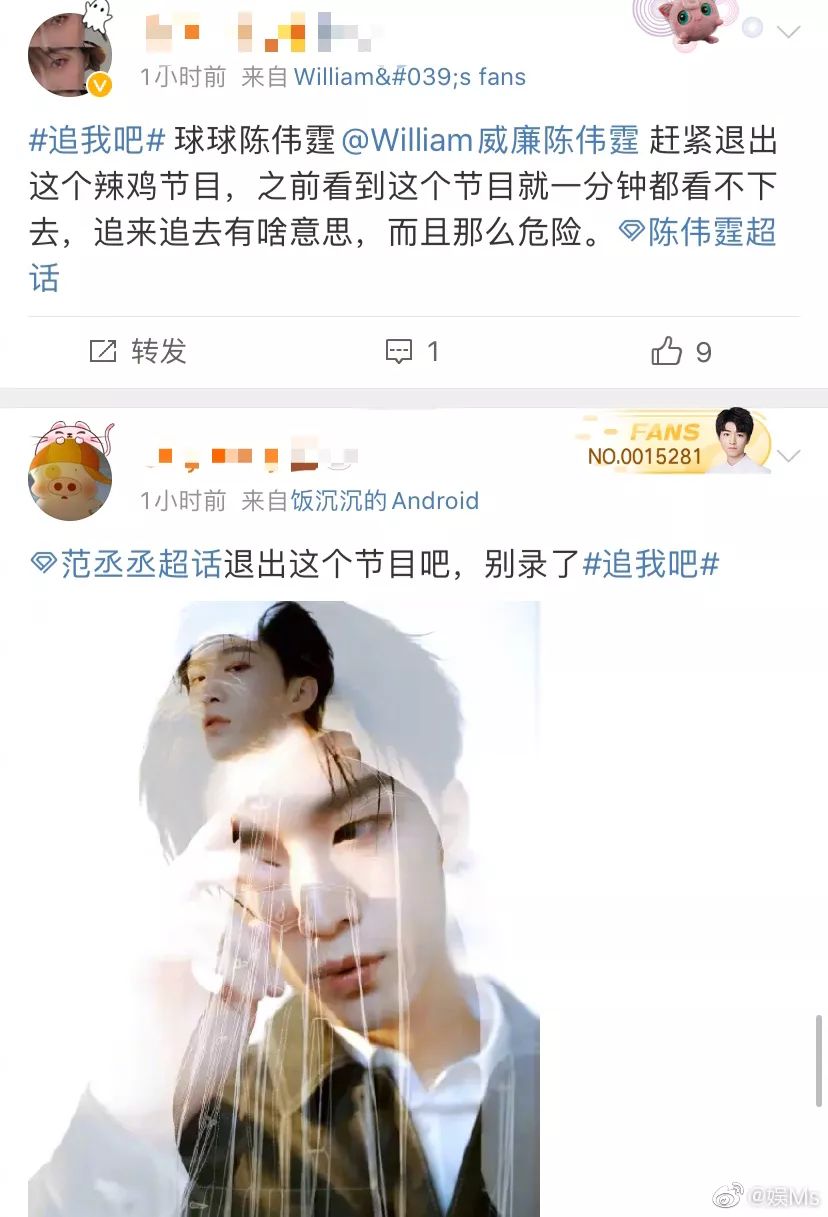Expand the dropdown arrow on second post
This screenshot has width=828, height=1217.
tap(788, 457)
